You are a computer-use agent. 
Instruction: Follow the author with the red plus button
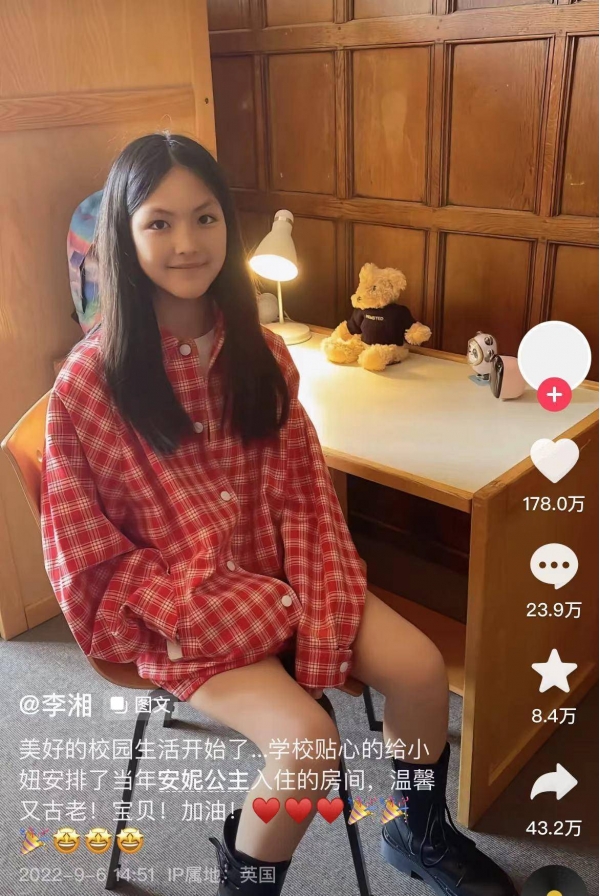(x=554, y=394)
